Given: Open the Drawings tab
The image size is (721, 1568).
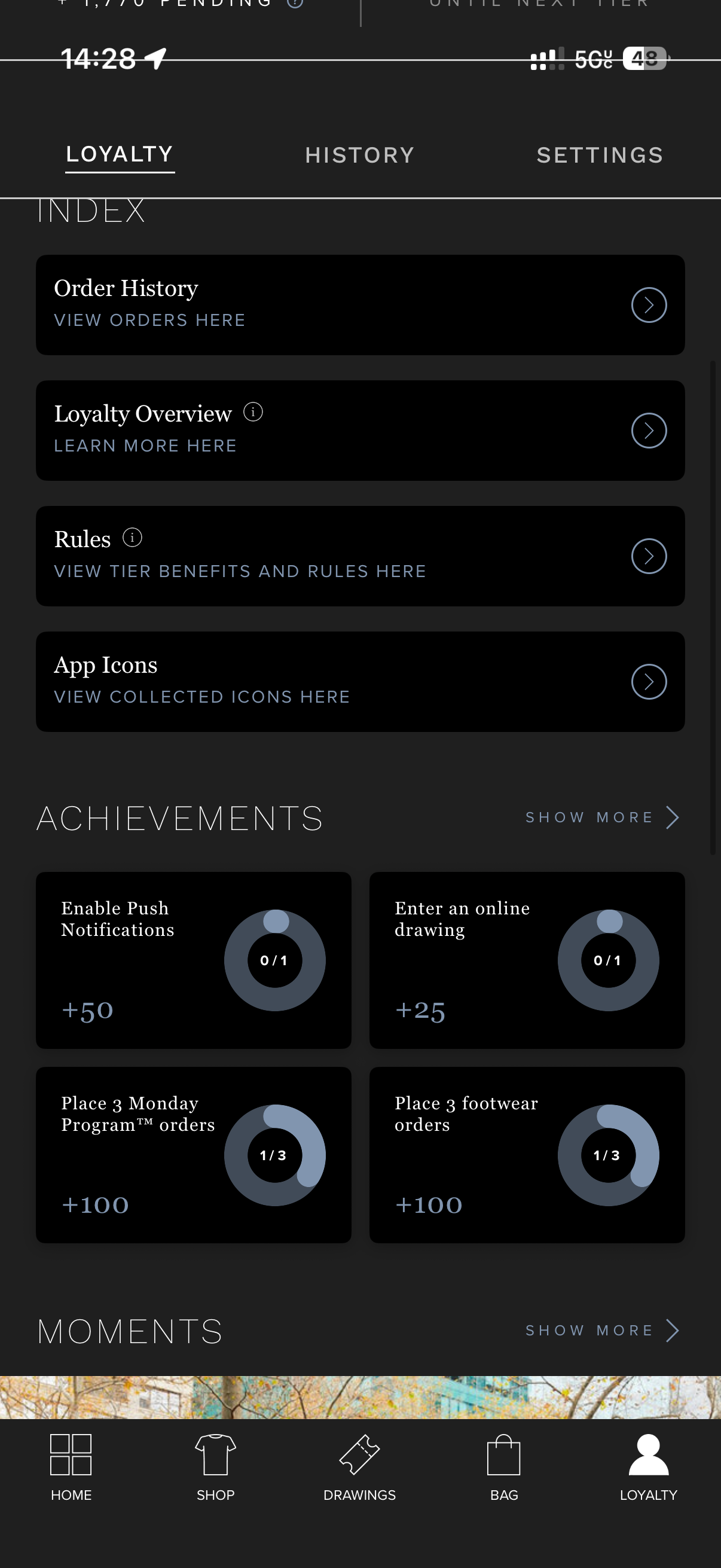Looking at the screenshot, I should click(359, 1467).
